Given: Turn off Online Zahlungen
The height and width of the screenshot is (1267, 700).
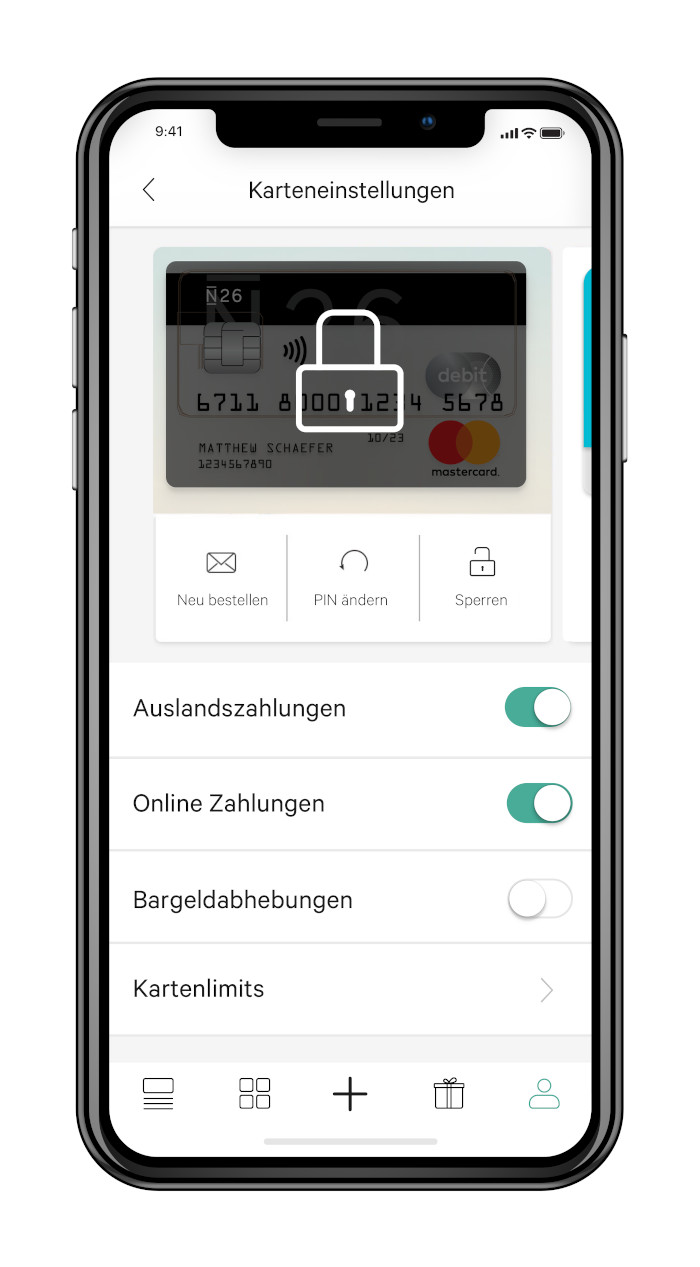Looking at the screenshot, I should coord(539,803).
